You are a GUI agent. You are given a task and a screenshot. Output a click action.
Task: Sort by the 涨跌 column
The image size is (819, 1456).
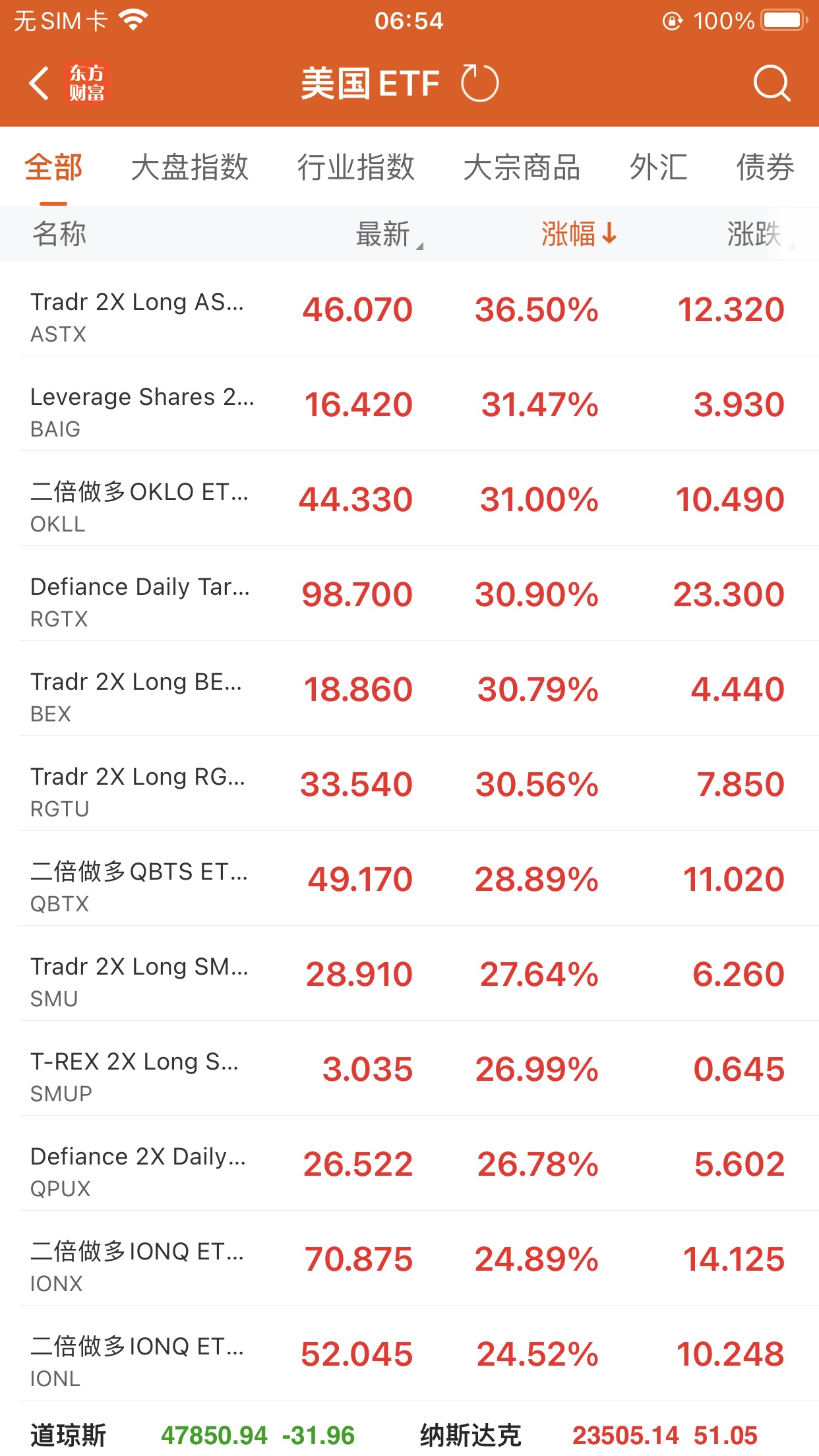tap(756, 234)
